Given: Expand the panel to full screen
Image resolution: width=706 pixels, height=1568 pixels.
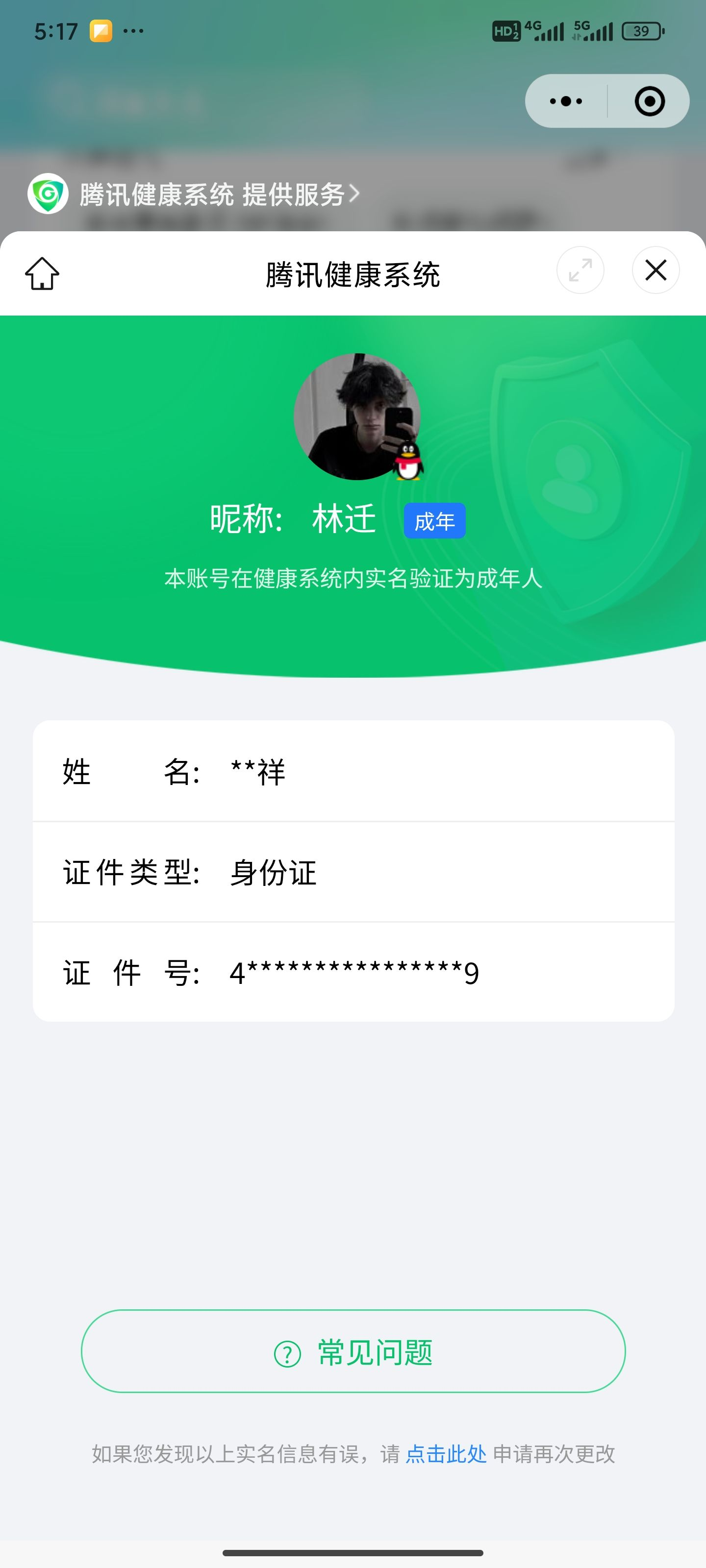Looking at the screenshot, I should click(580, 270).
